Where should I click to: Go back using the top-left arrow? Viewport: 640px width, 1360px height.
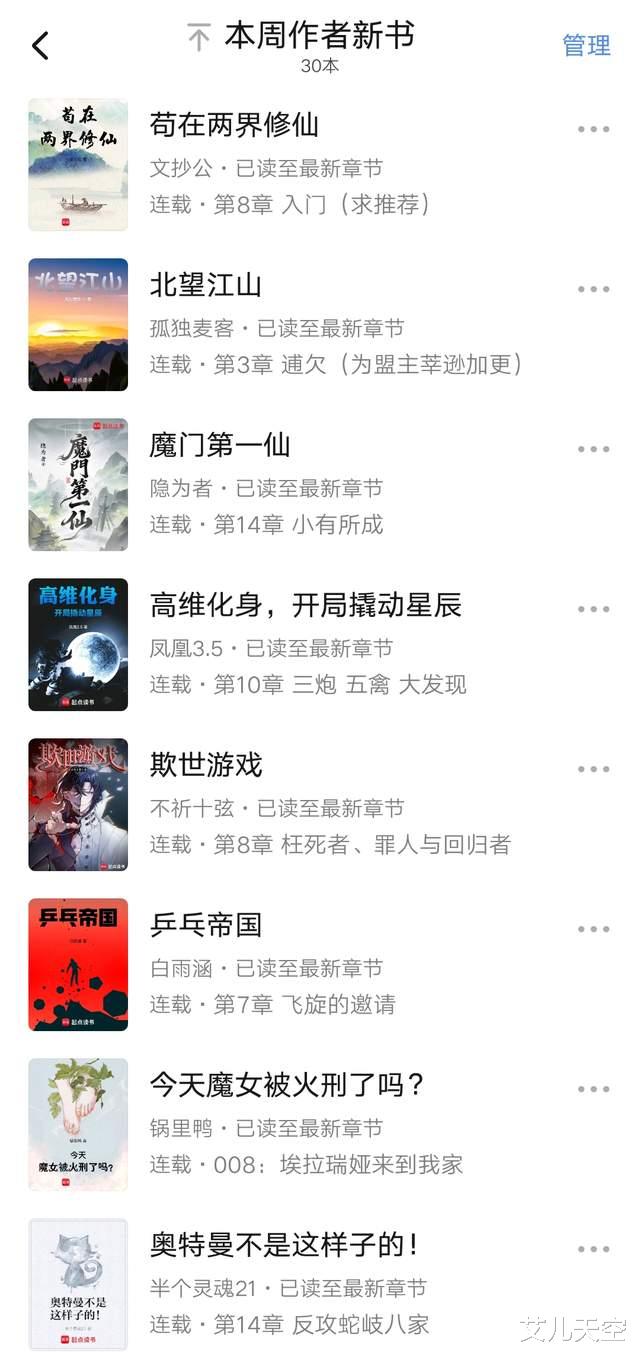[x=40, y=46]
